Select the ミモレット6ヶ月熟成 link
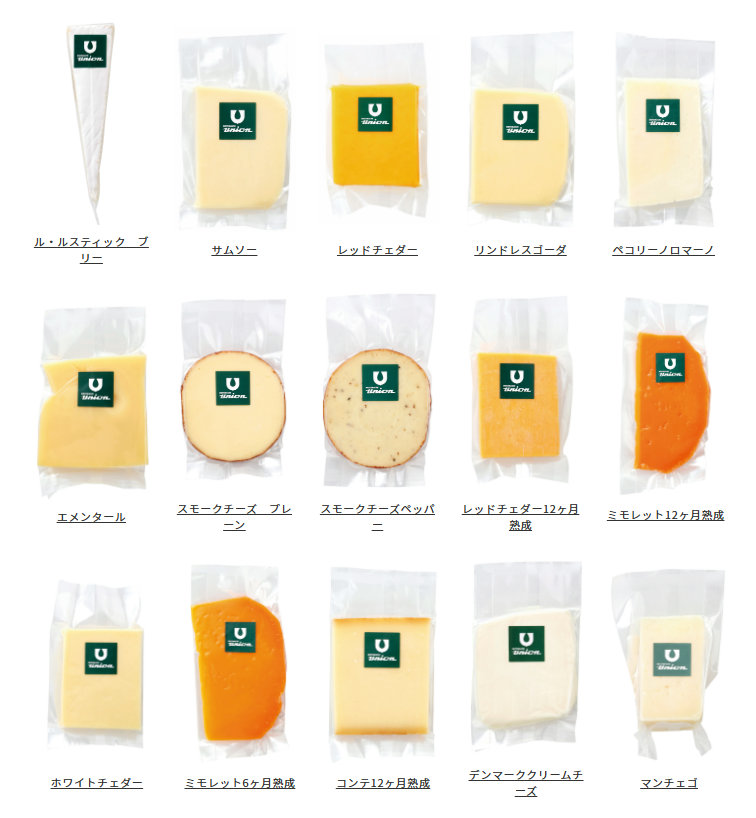Screen dimensions: 756x818 click(x=240, y=783)
